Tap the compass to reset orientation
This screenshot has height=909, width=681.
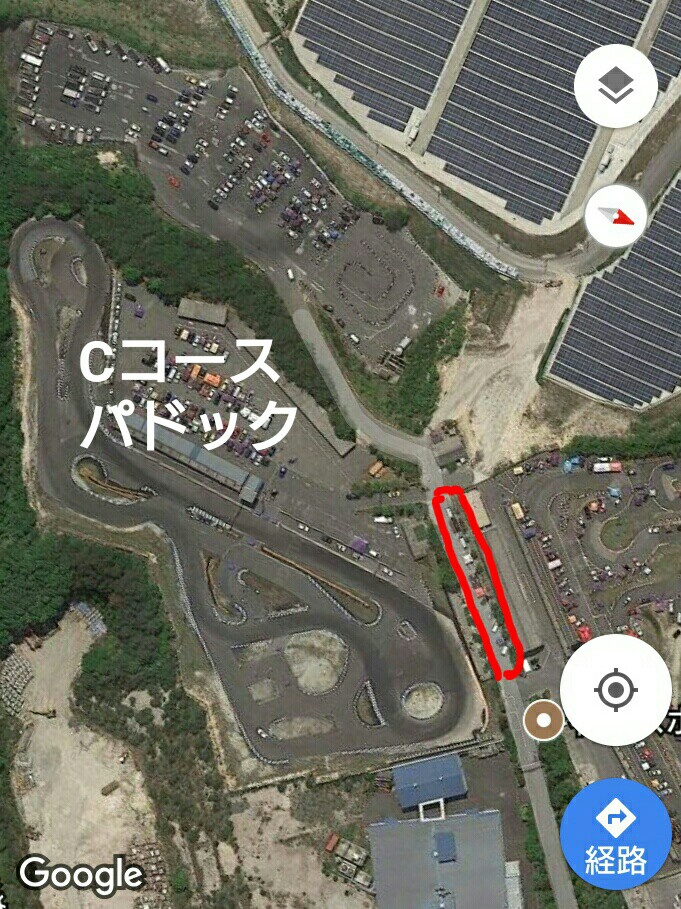click(616, 216)
